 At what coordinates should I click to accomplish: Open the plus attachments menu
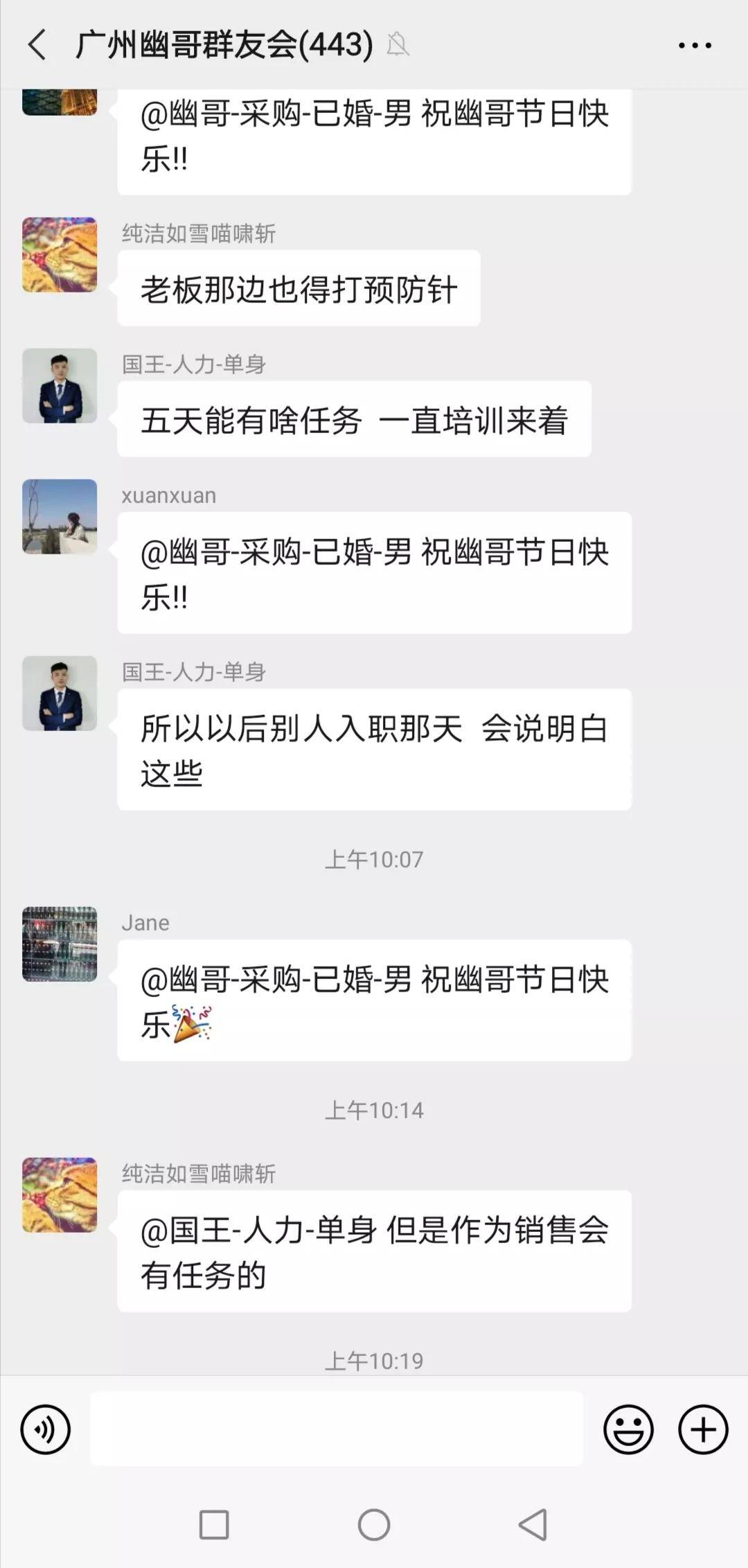[703, 1429]
